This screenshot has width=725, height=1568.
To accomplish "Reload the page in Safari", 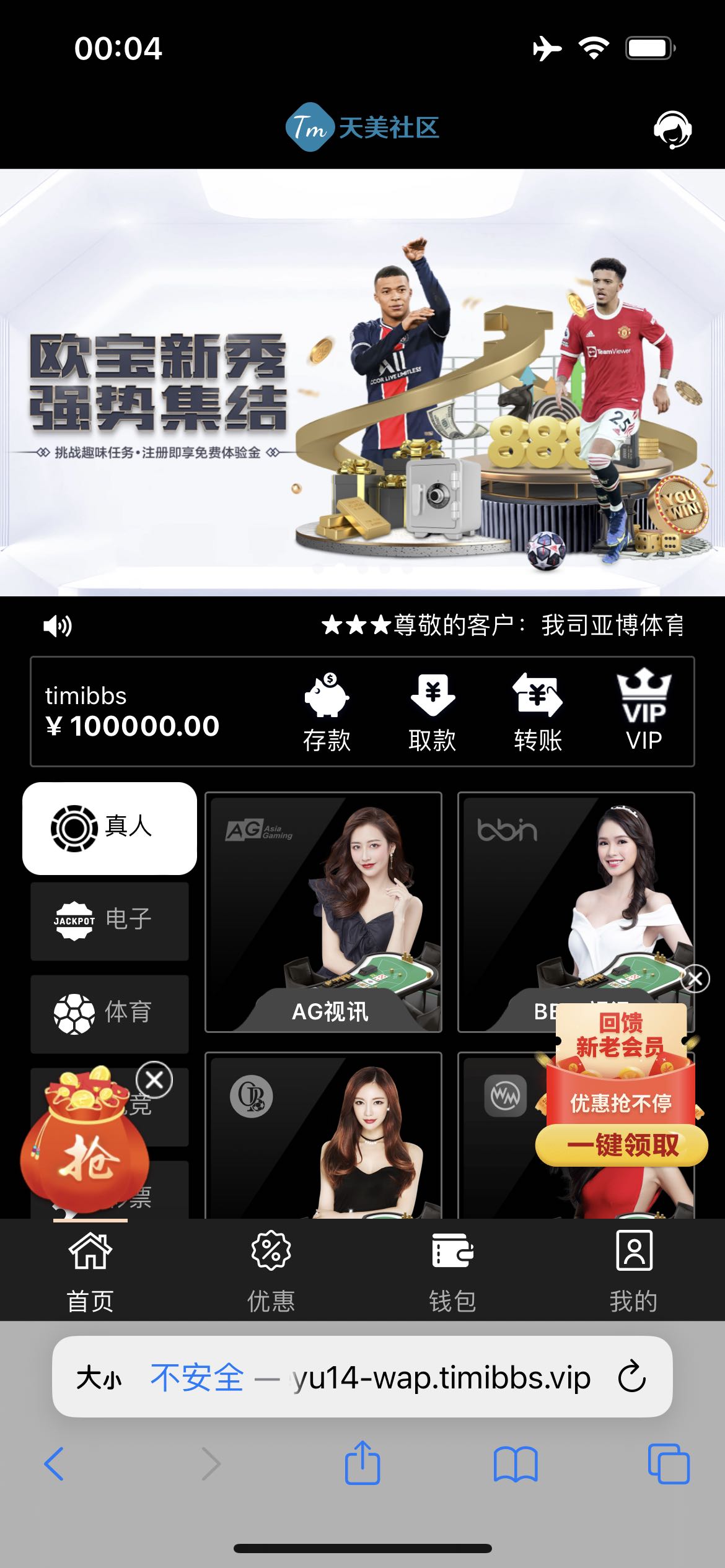I will click(x=632, y=1377).
